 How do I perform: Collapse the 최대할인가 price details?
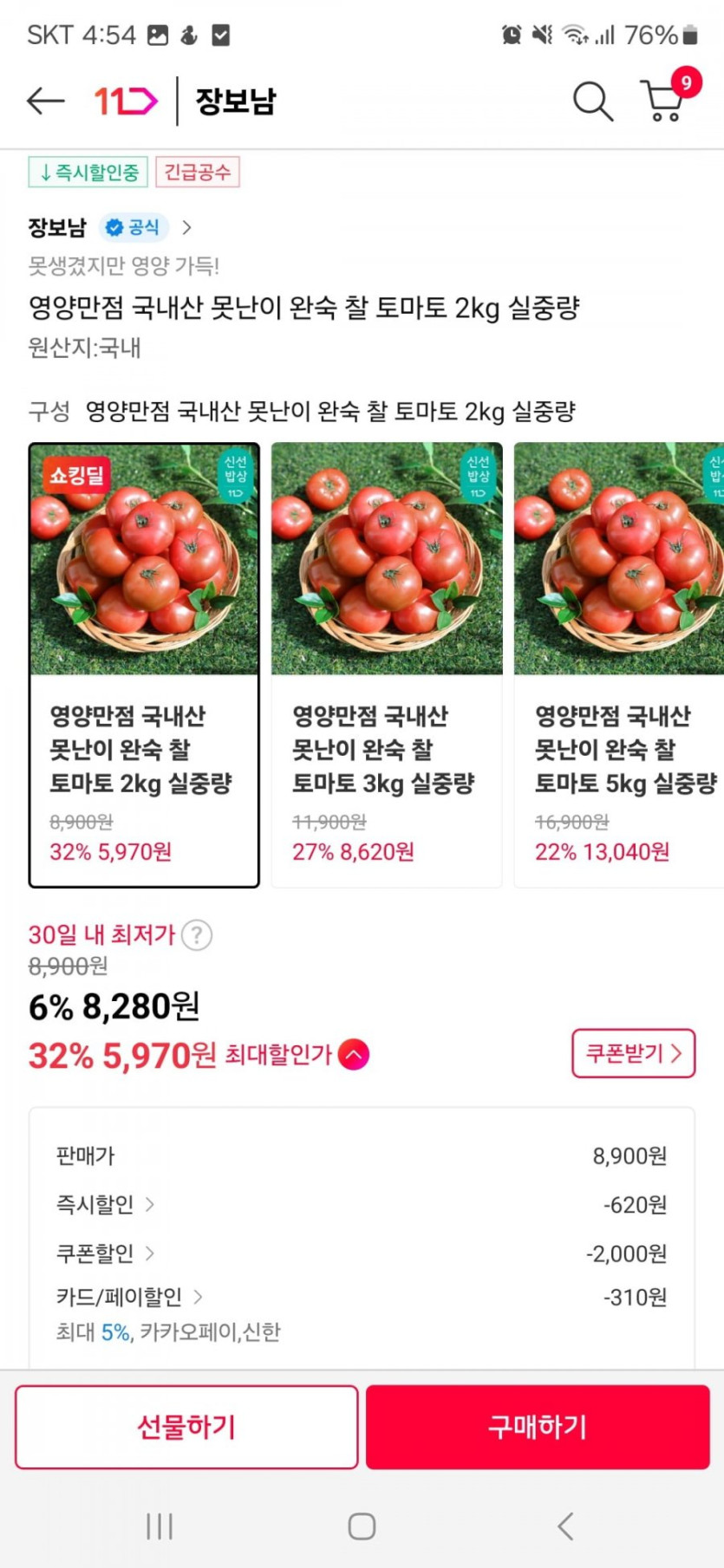coord(354,1055)
